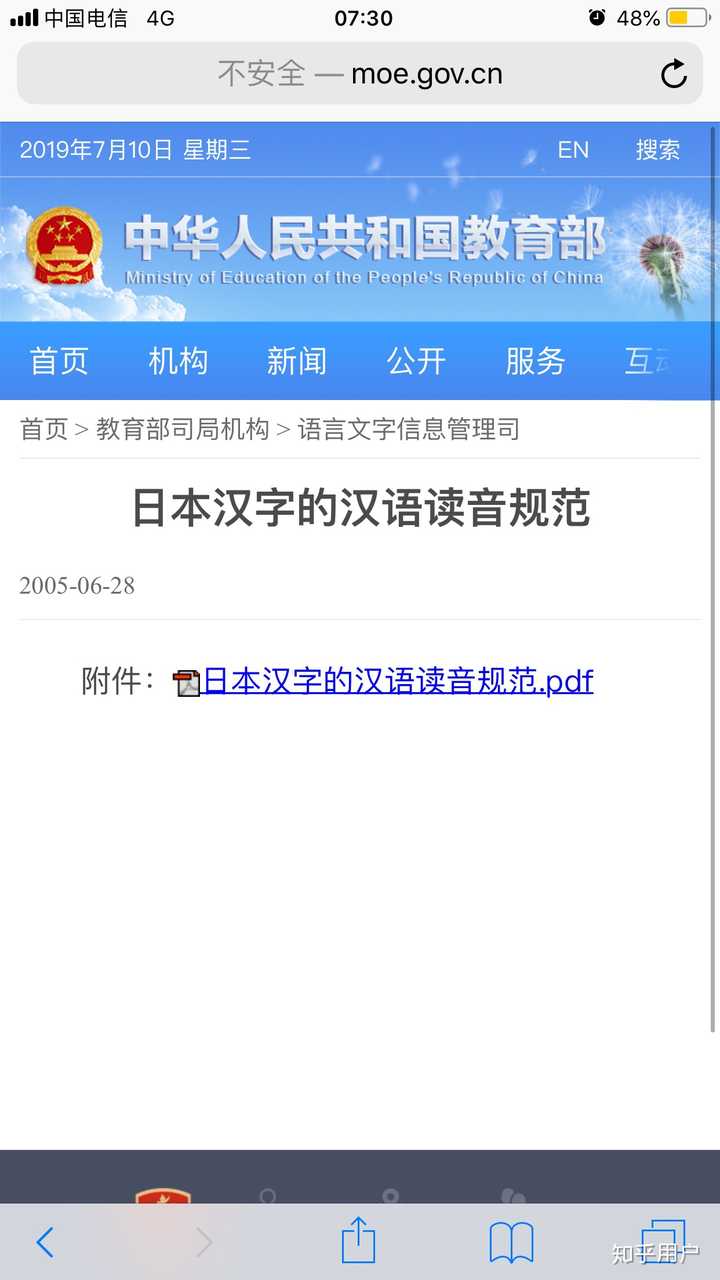Screen dimensions: 720x1280
Task: Go back using the browser back arrow
Action: pos(44,1242)
